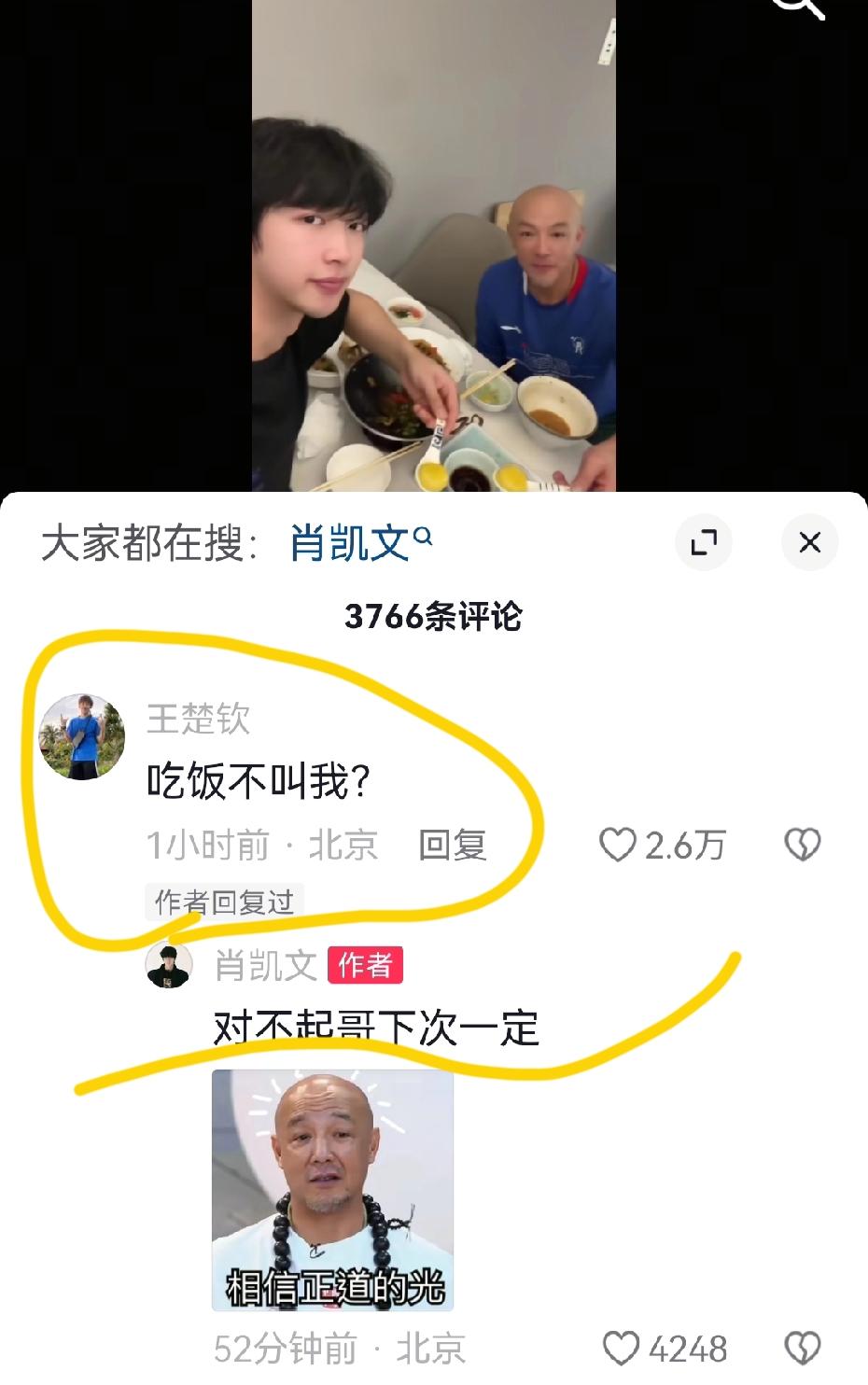Tap the broken-heart dislike on 王楚钦's comment
Viewport: 868px width, 1385px height.
801,846
